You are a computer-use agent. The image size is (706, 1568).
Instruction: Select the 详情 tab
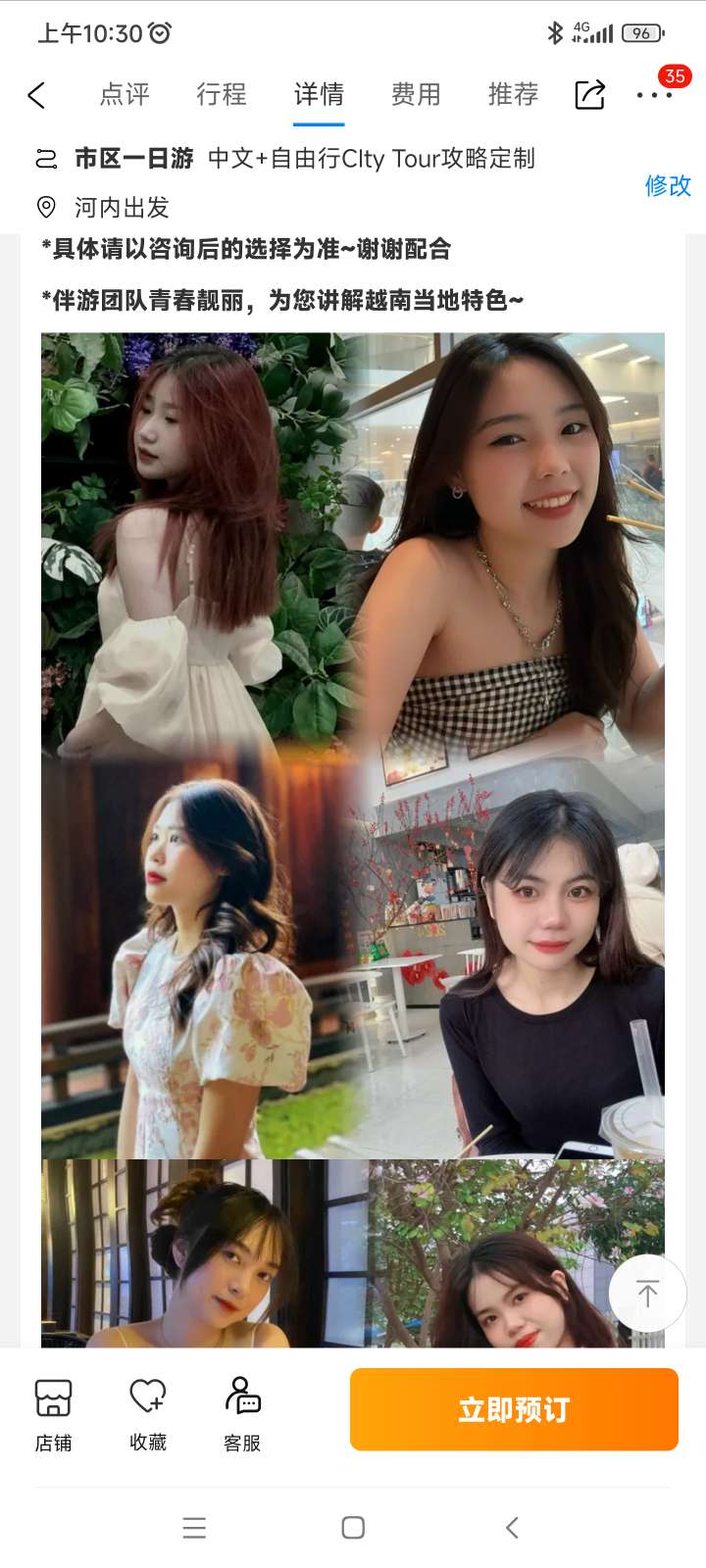pyautogui.click(x=319, y=94)
